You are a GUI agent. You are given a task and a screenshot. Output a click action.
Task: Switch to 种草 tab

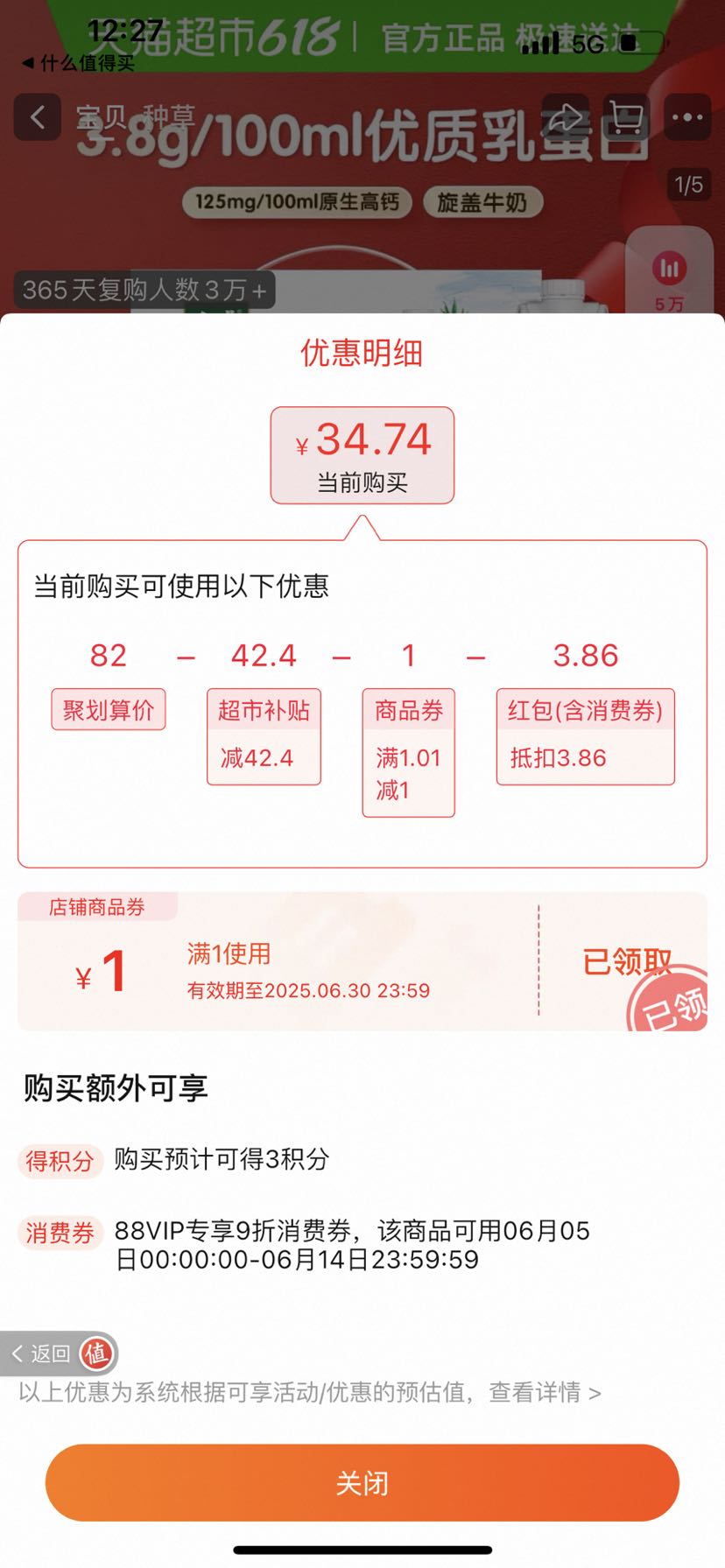point(169,117)
